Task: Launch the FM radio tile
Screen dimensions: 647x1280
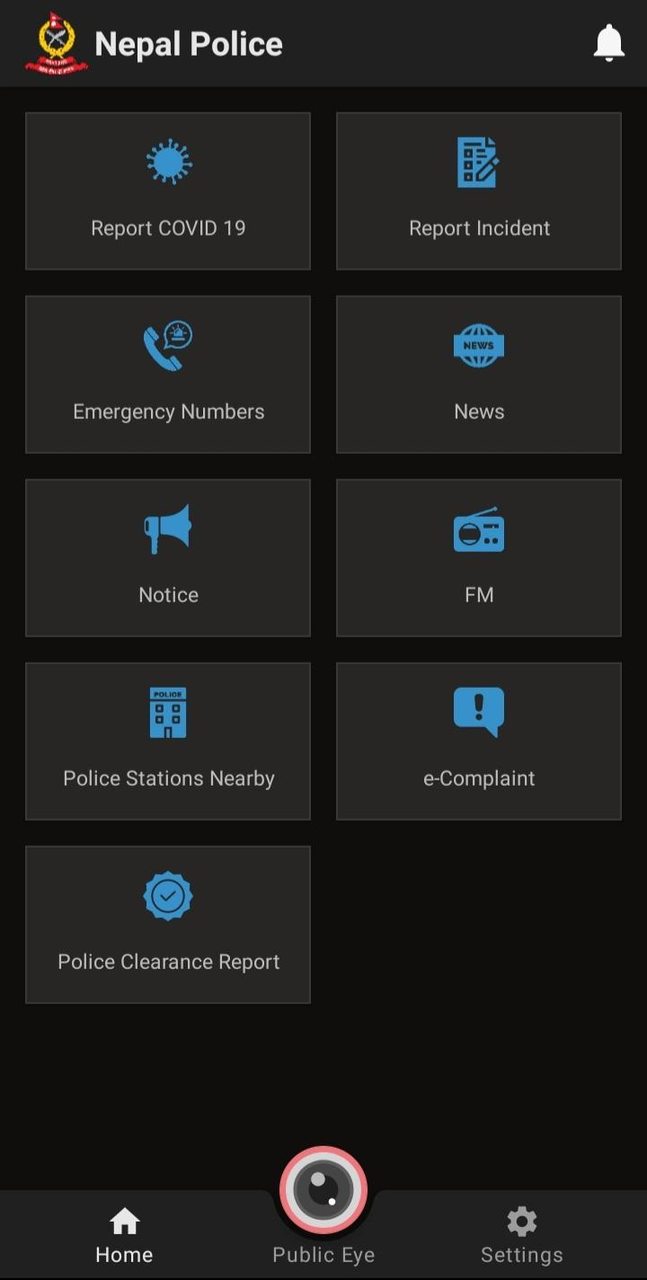Action: [479, 558]
